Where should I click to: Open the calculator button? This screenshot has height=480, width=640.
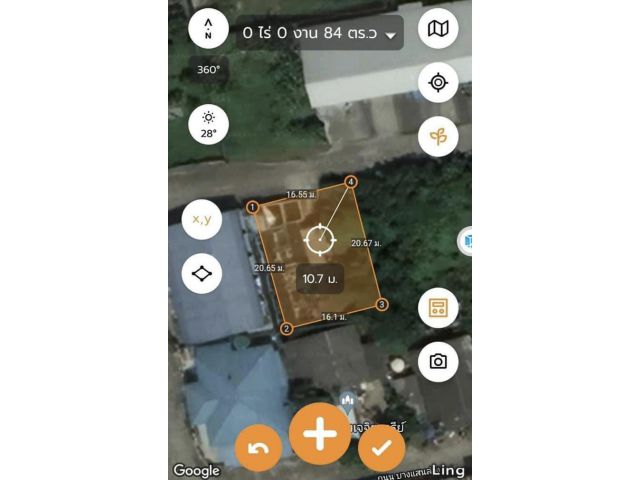(x=438, y=308)
